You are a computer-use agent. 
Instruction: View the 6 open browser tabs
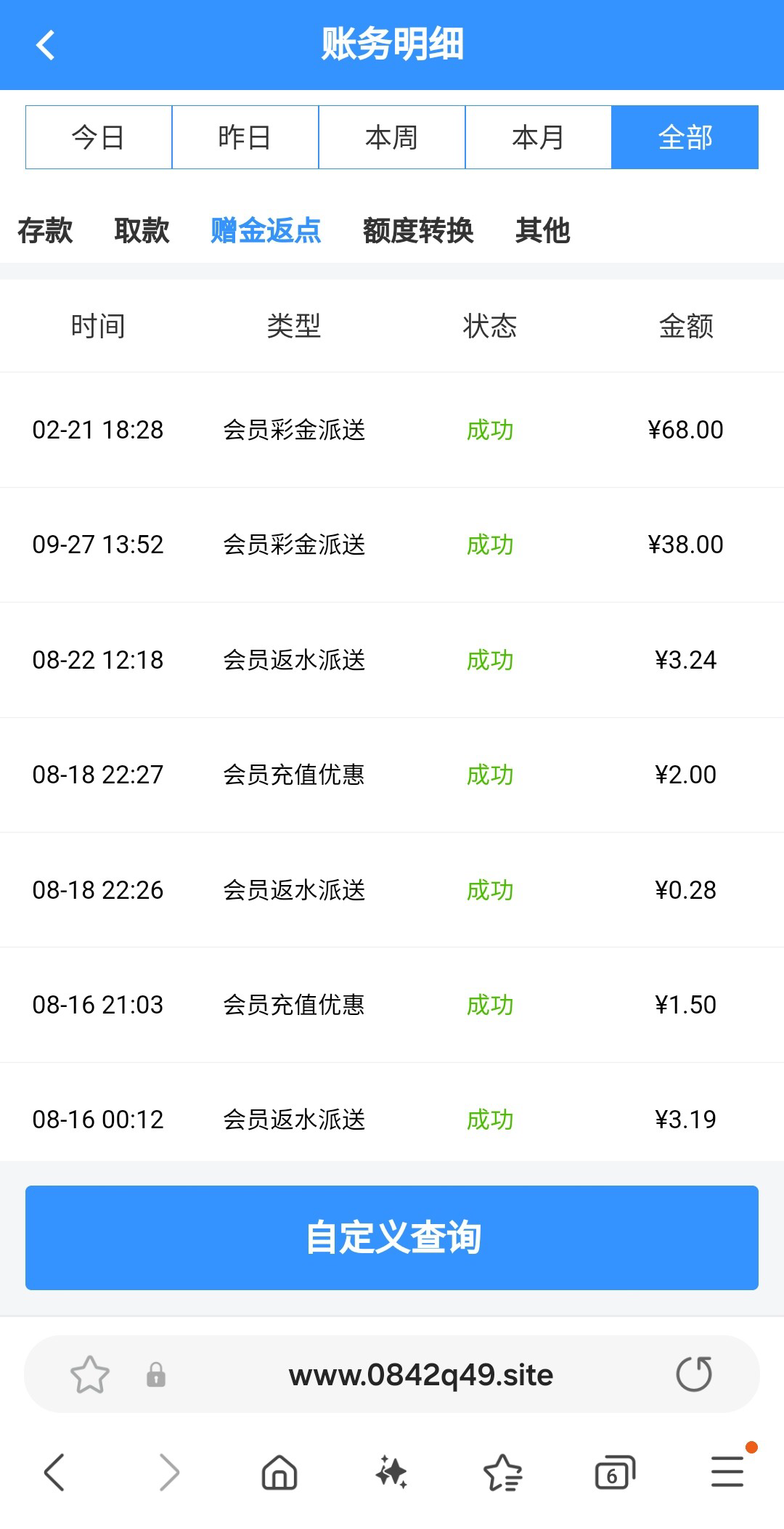(x=614, y=1473)
